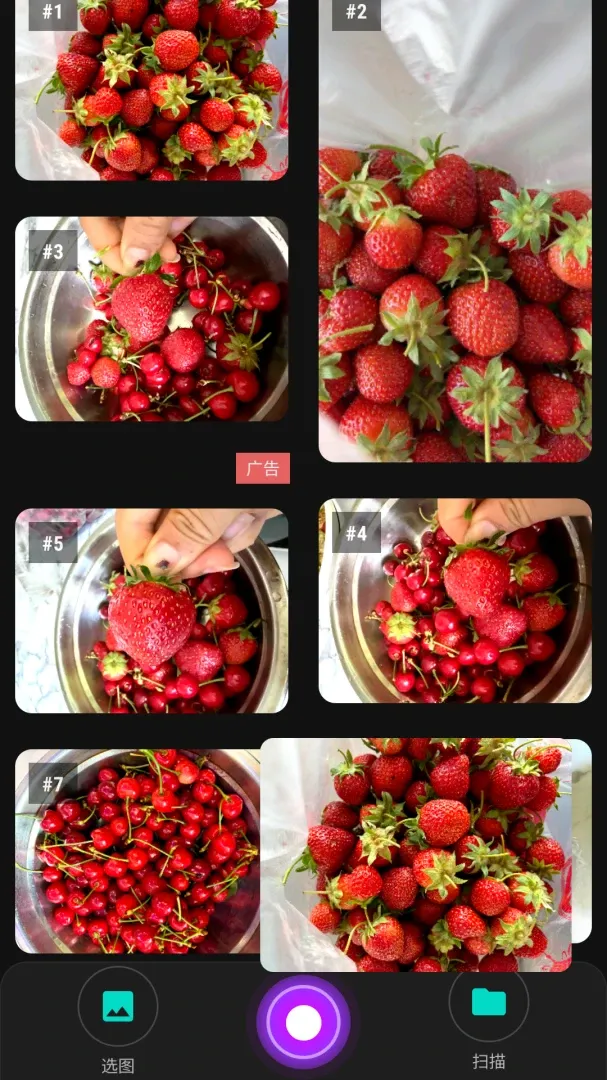
Task: Open photo tile #2
Action: 455,231
